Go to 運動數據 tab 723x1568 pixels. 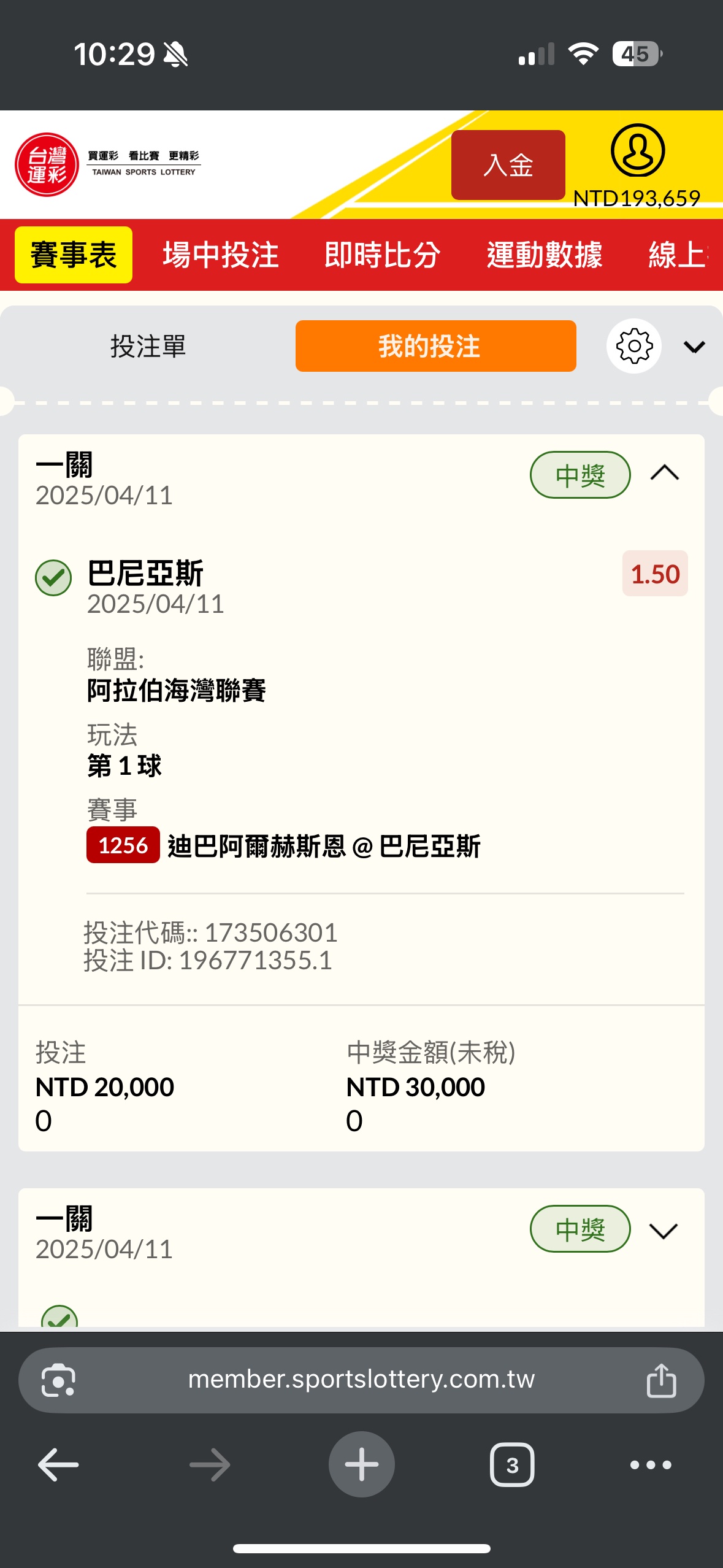coord(545,255)
